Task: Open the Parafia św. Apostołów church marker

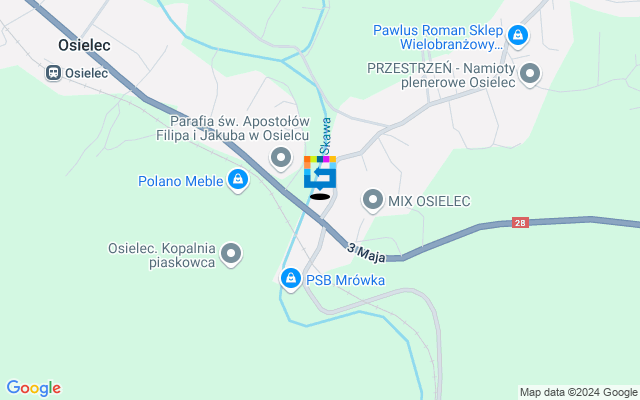Action: [282, 156]
